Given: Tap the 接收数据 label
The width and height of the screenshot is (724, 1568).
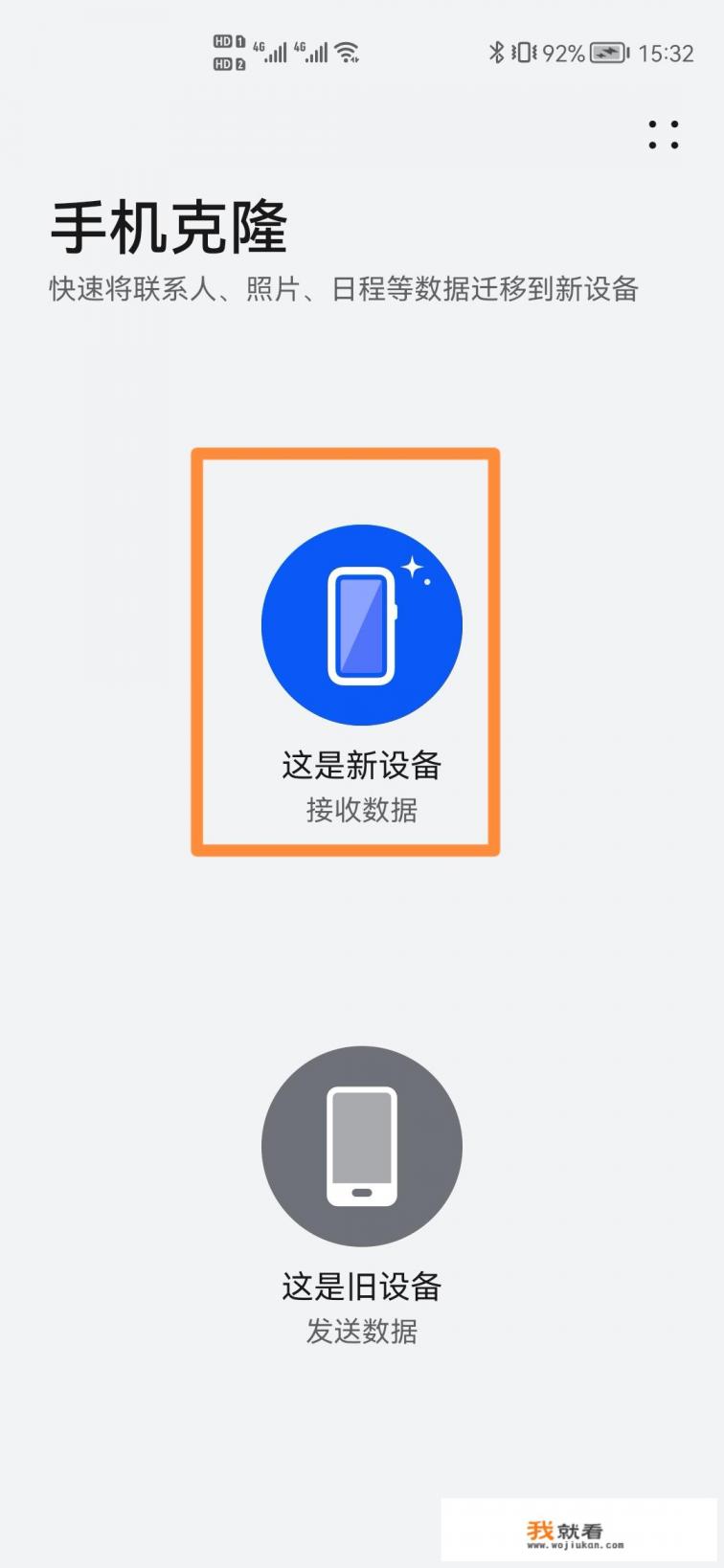Looking at the screenshot, I should 362,811.
